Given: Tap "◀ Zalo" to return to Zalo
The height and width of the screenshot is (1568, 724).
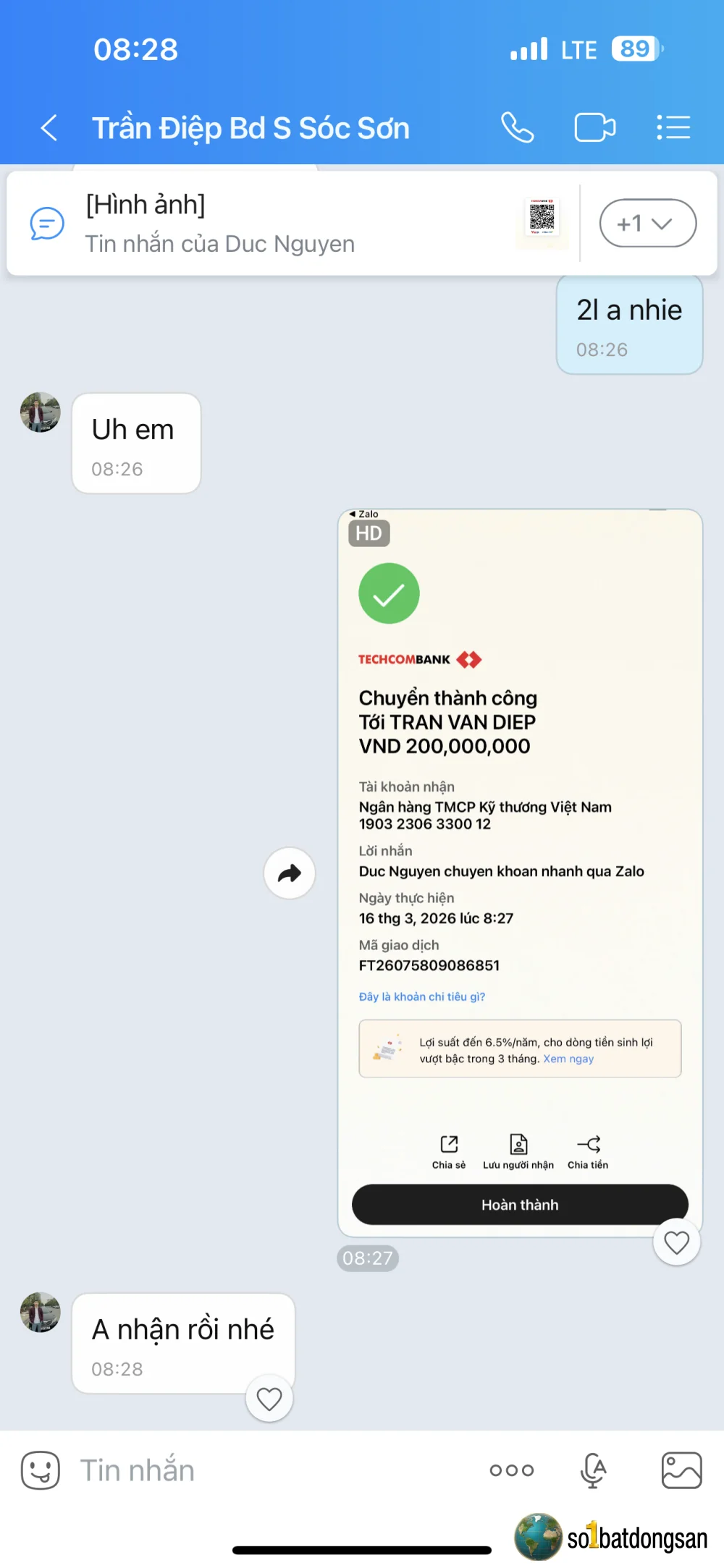Looking at the screenshot, I should (365, 514).
